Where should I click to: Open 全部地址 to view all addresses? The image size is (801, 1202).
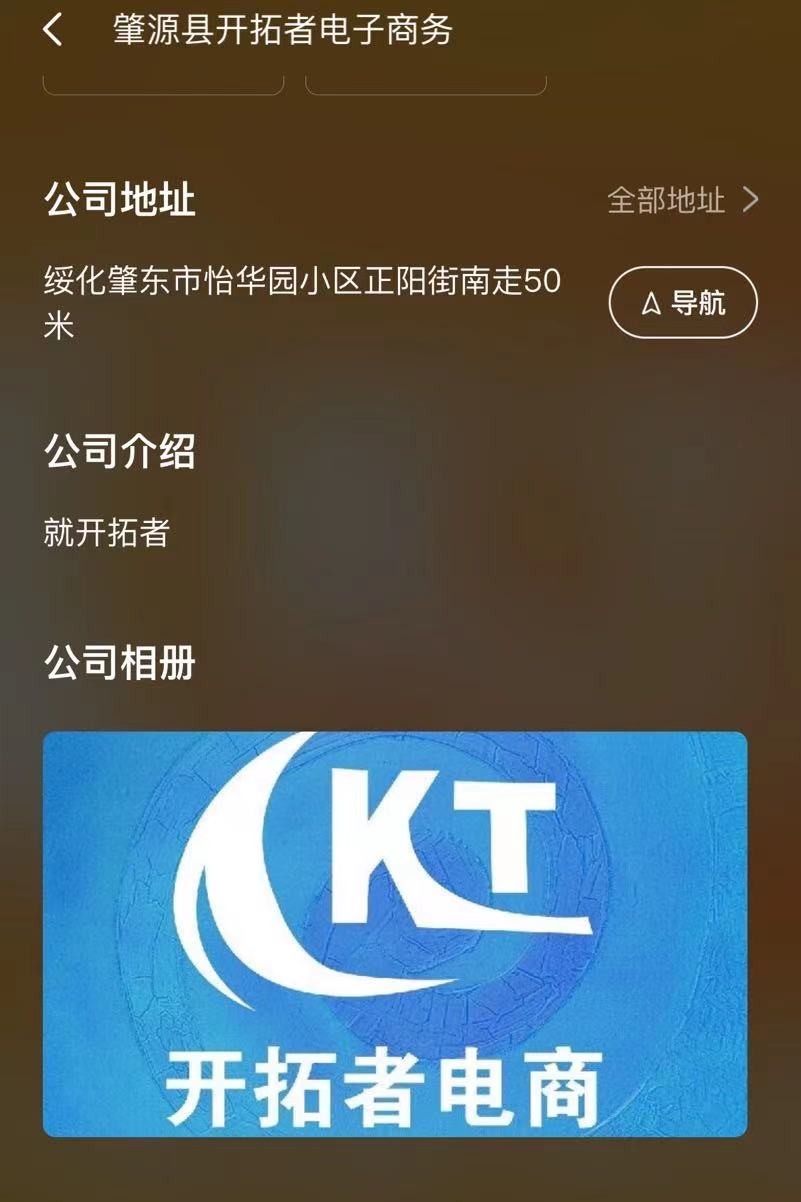coord(683,200)
